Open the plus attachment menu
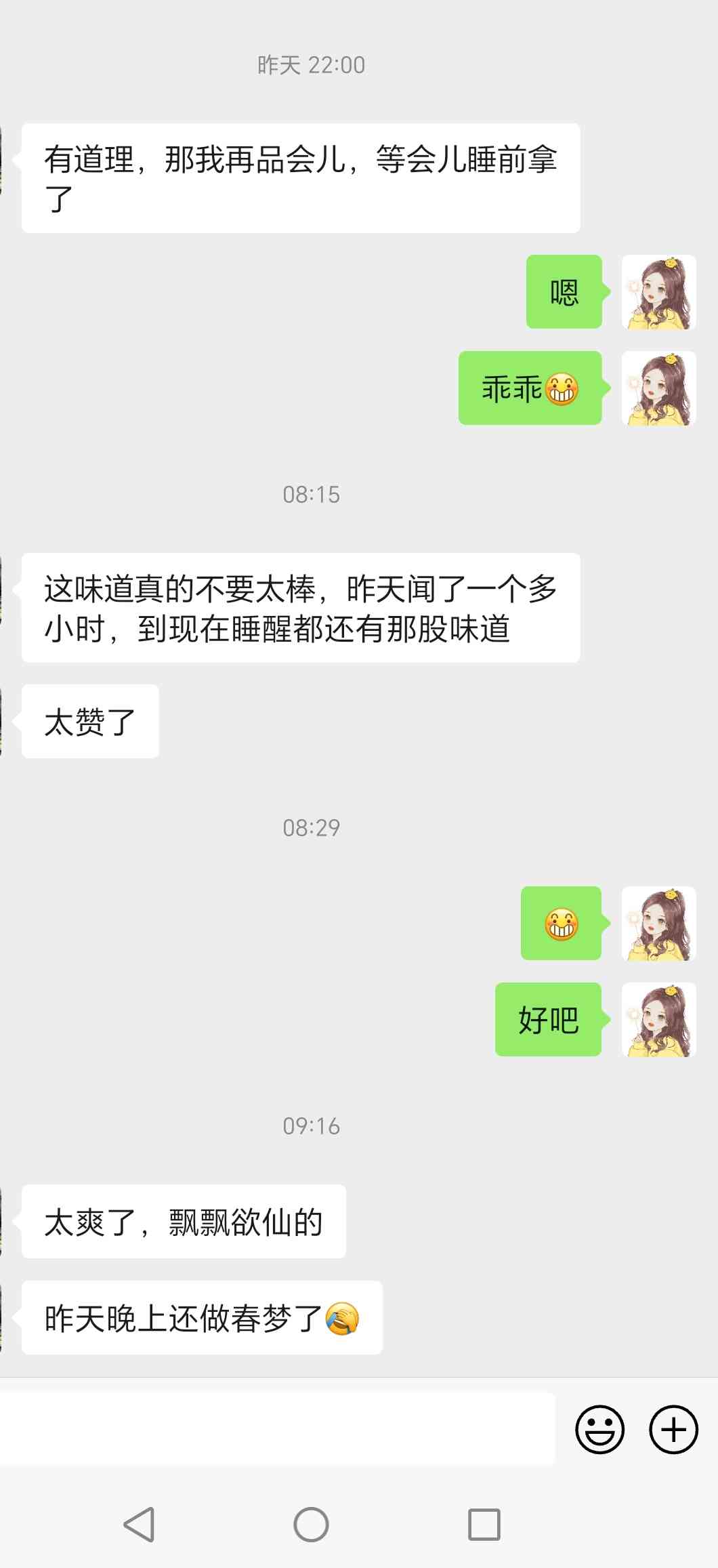 (x=673, y=1429)
